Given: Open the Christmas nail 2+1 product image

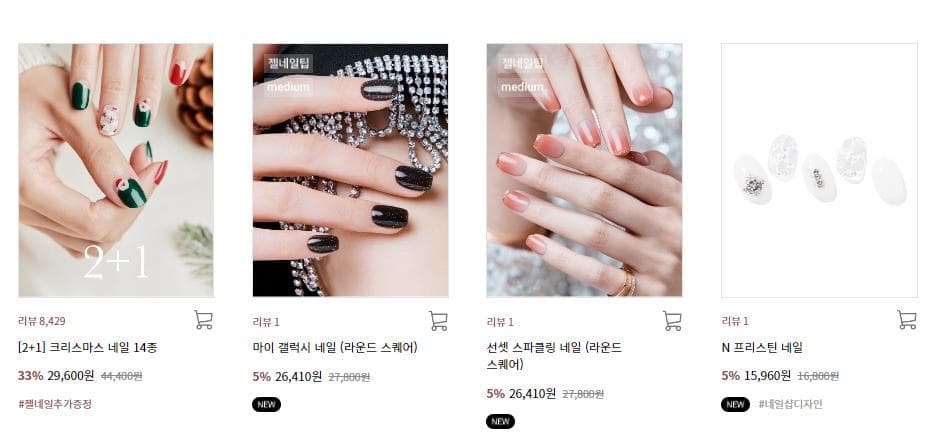Looking at the screenshot, I should click(115, 170).
